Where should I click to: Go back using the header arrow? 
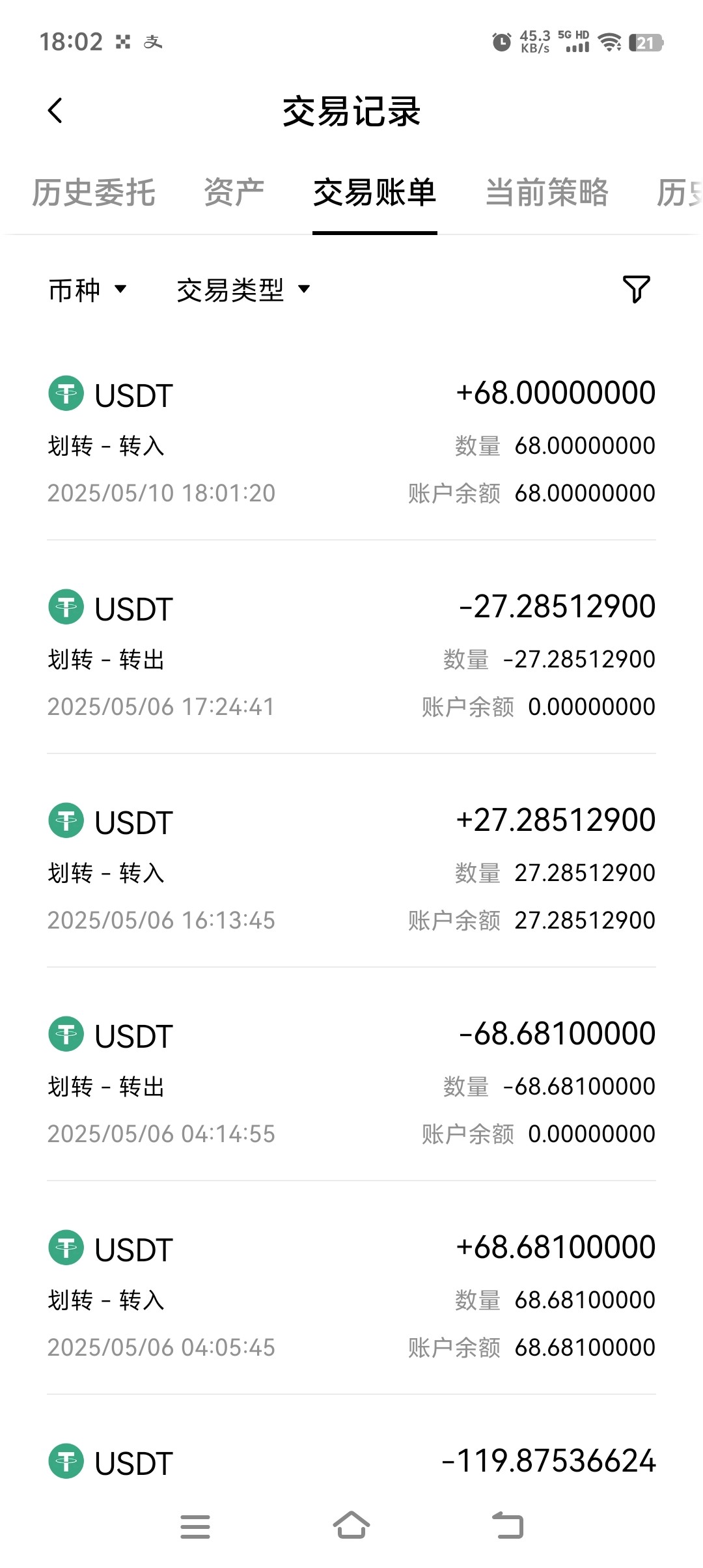pyautogui.click(x=55, y=111)
